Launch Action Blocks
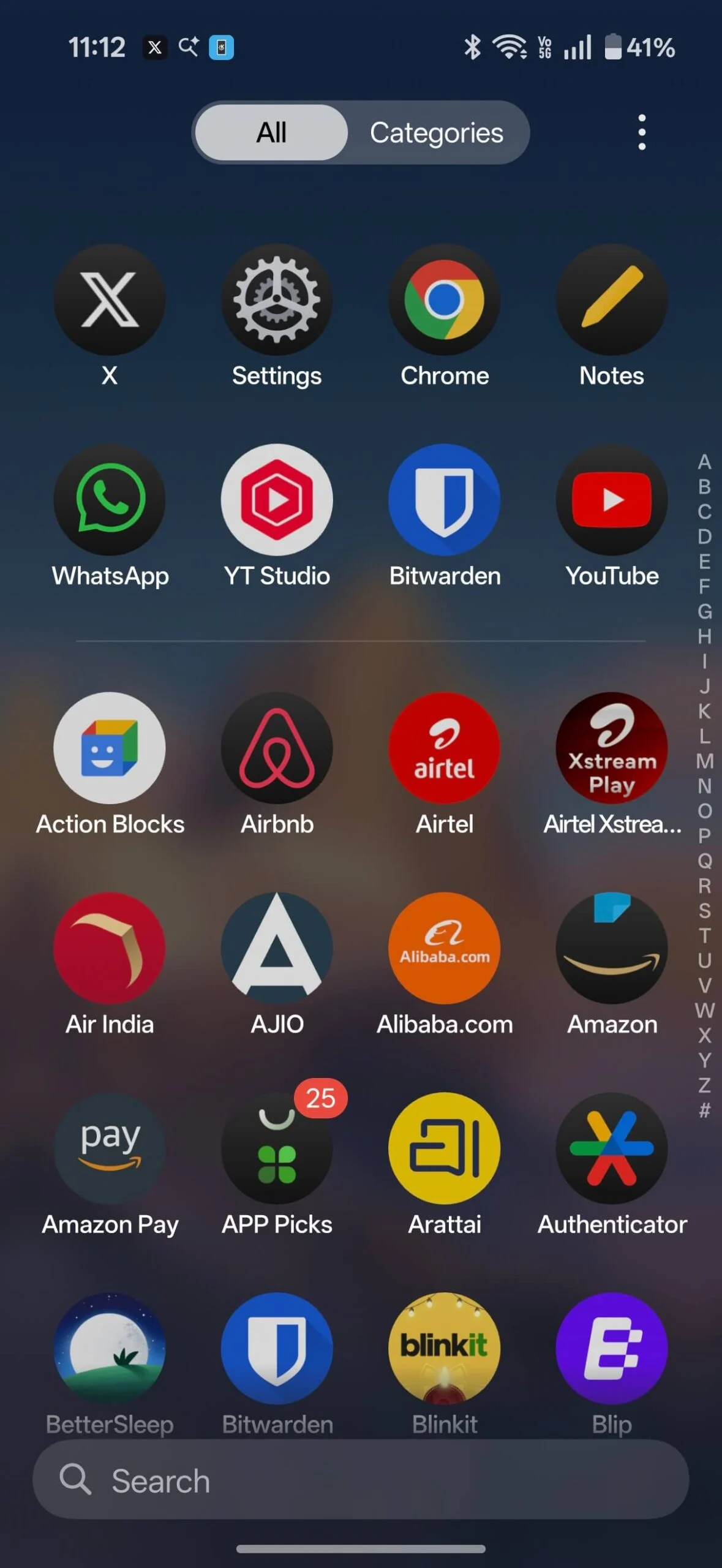Screen dimensions: 722x1568 tap(110, 748)
